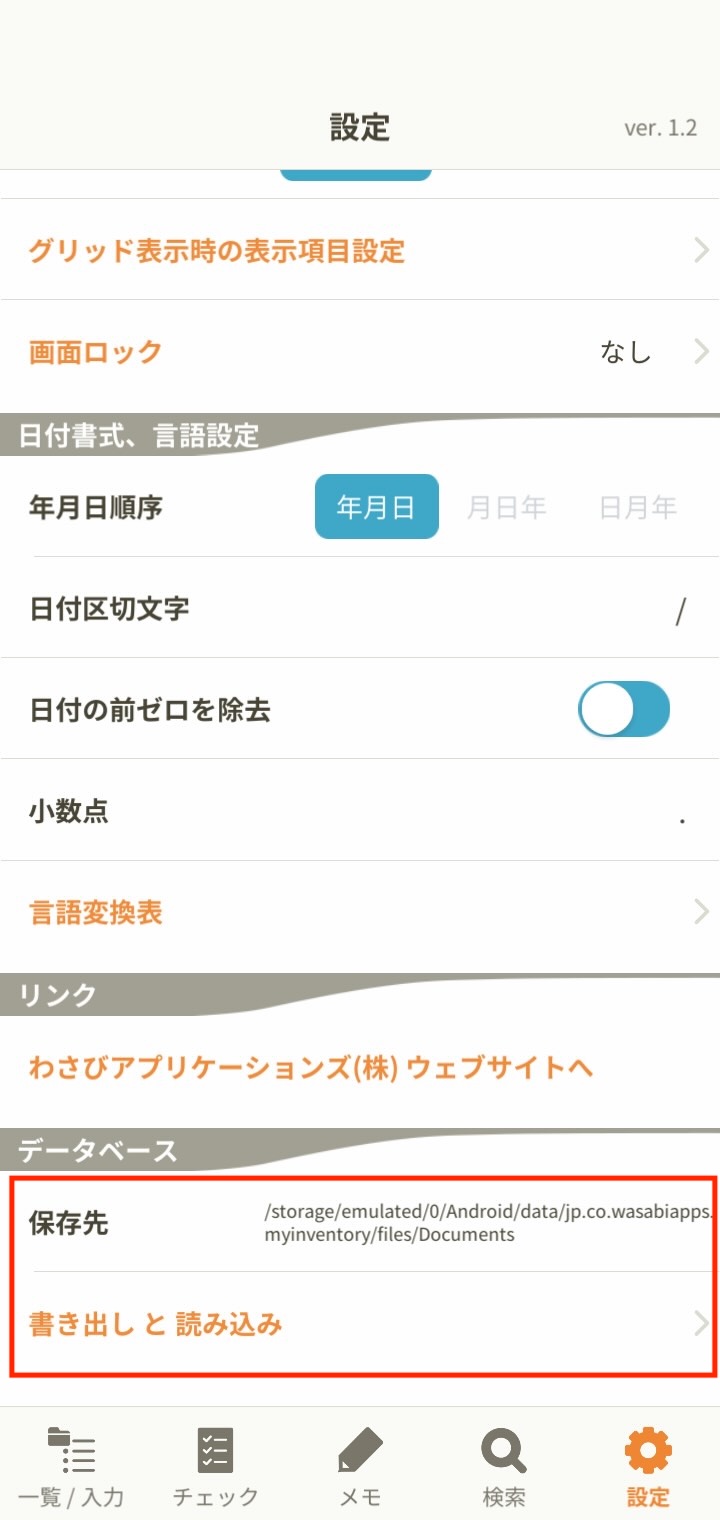Open 言語変換表
The width and height of the screenshot is (720, 1520).
(x=360, y=912)
